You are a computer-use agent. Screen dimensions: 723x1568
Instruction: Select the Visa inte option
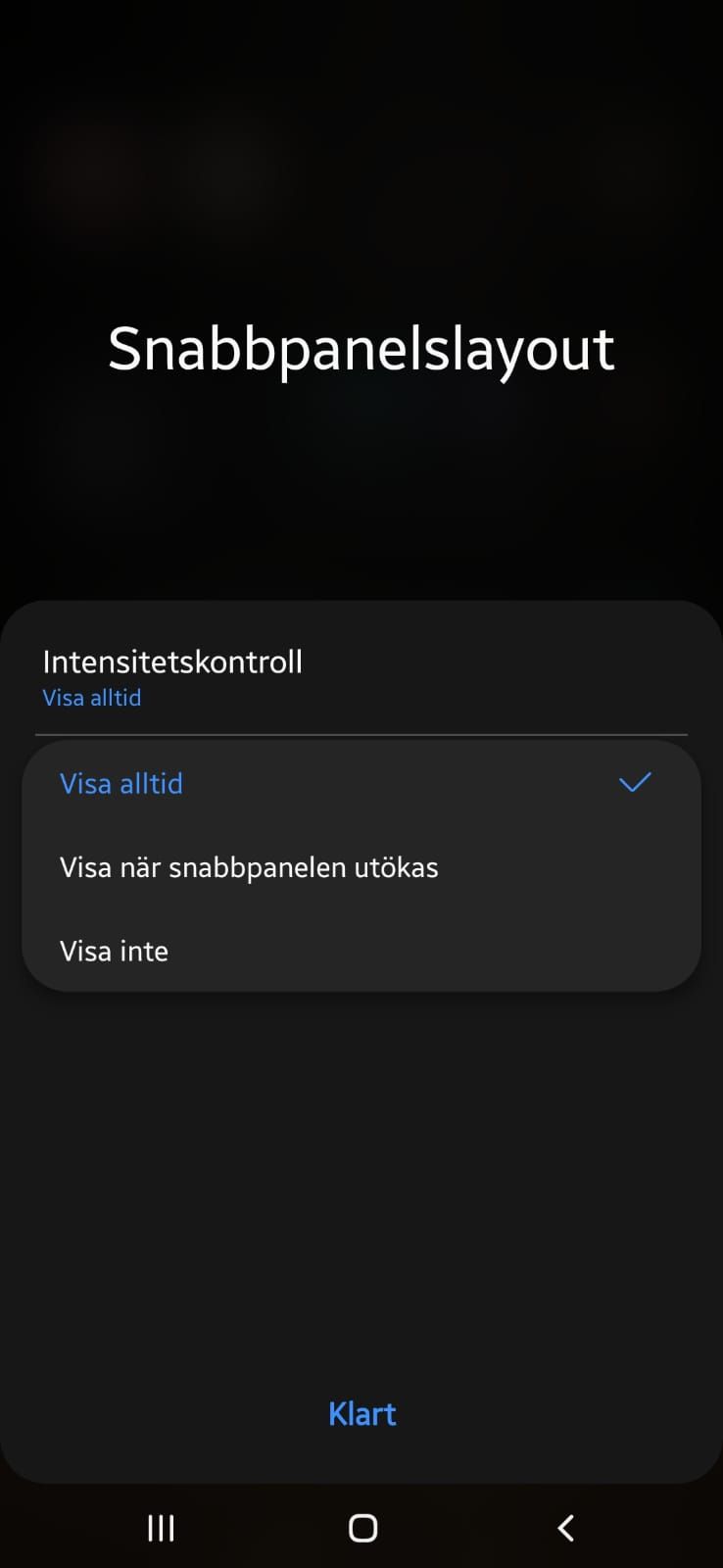point(114,950)
